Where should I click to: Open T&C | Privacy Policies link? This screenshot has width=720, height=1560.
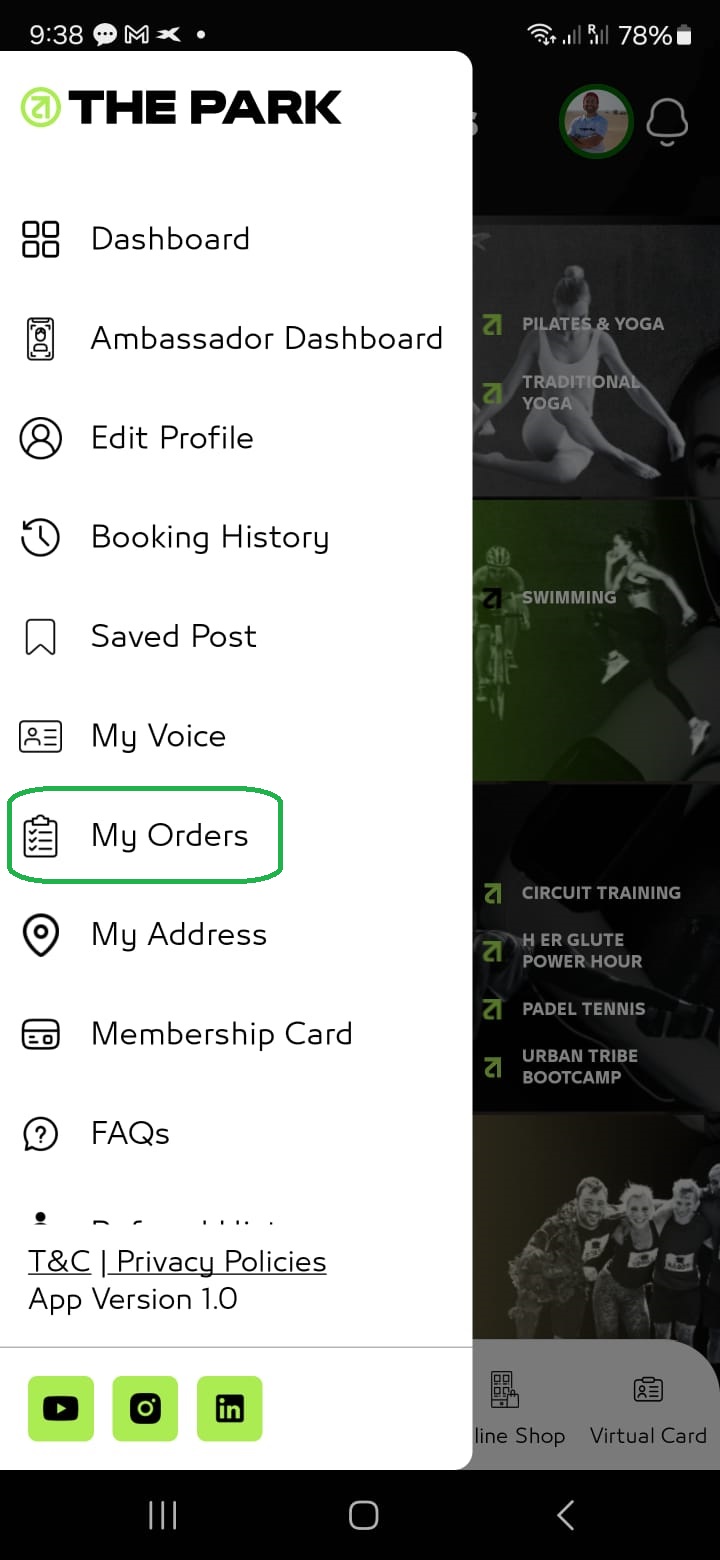coord(177,1262)
